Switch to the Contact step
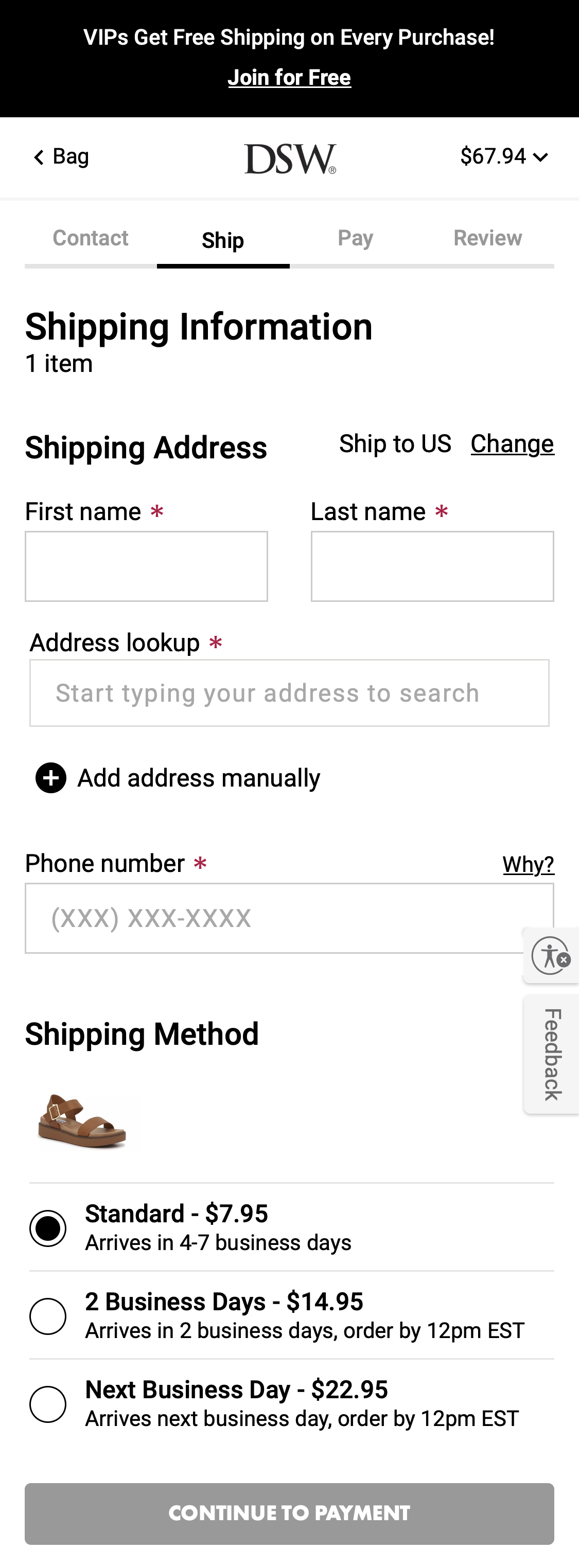Viewport: 579px width, 1568px height. tap(90, 239)
